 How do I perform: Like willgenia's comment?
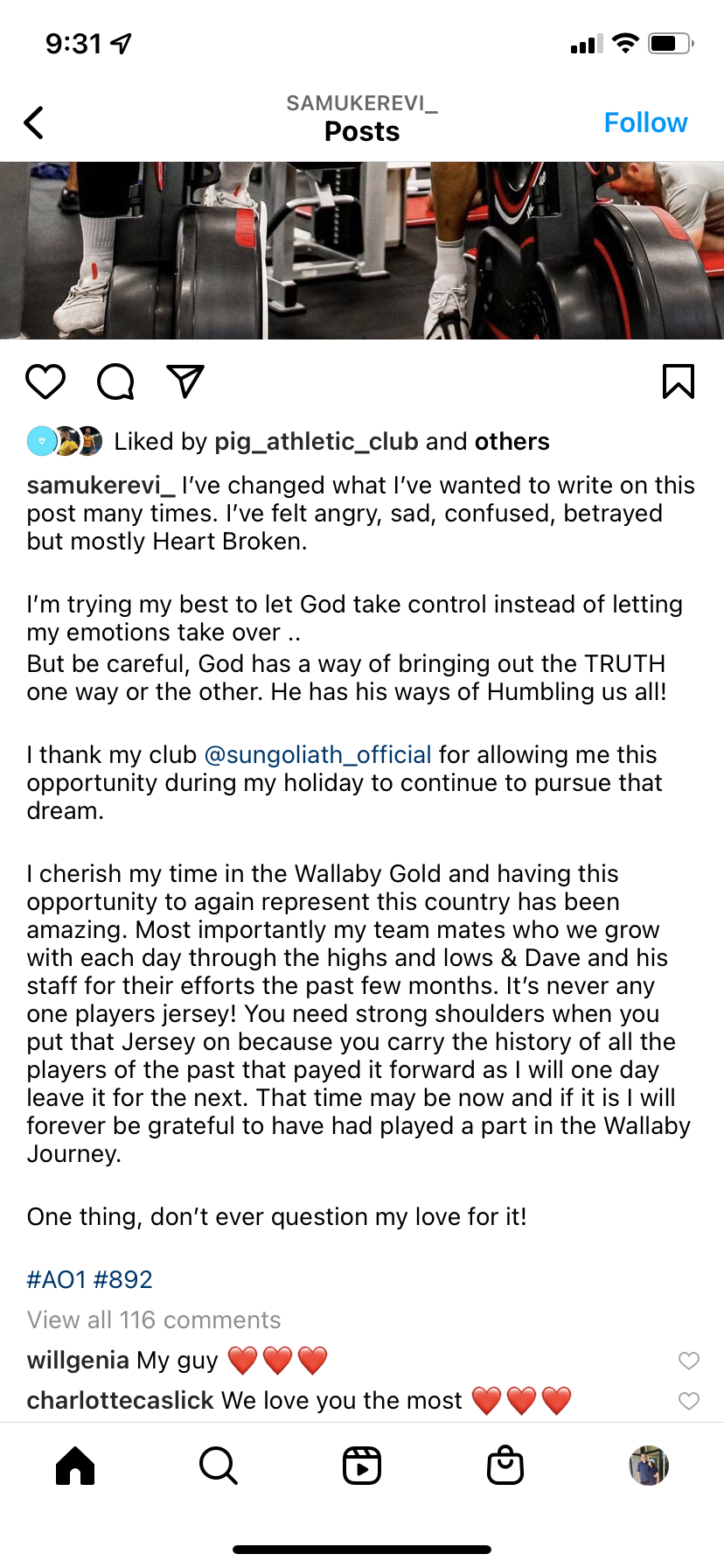click(689, 1361)
